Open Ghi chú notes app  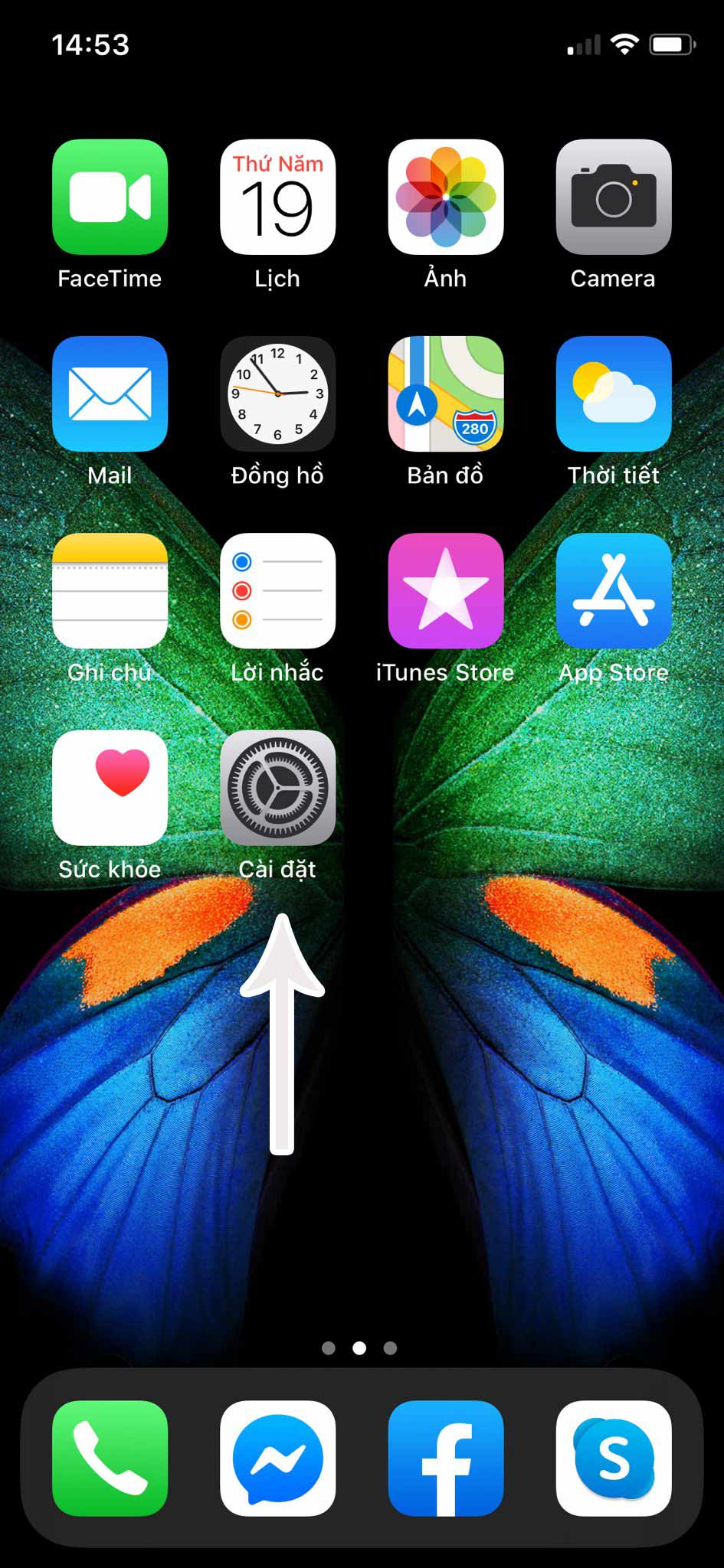[x=110, y=590]
